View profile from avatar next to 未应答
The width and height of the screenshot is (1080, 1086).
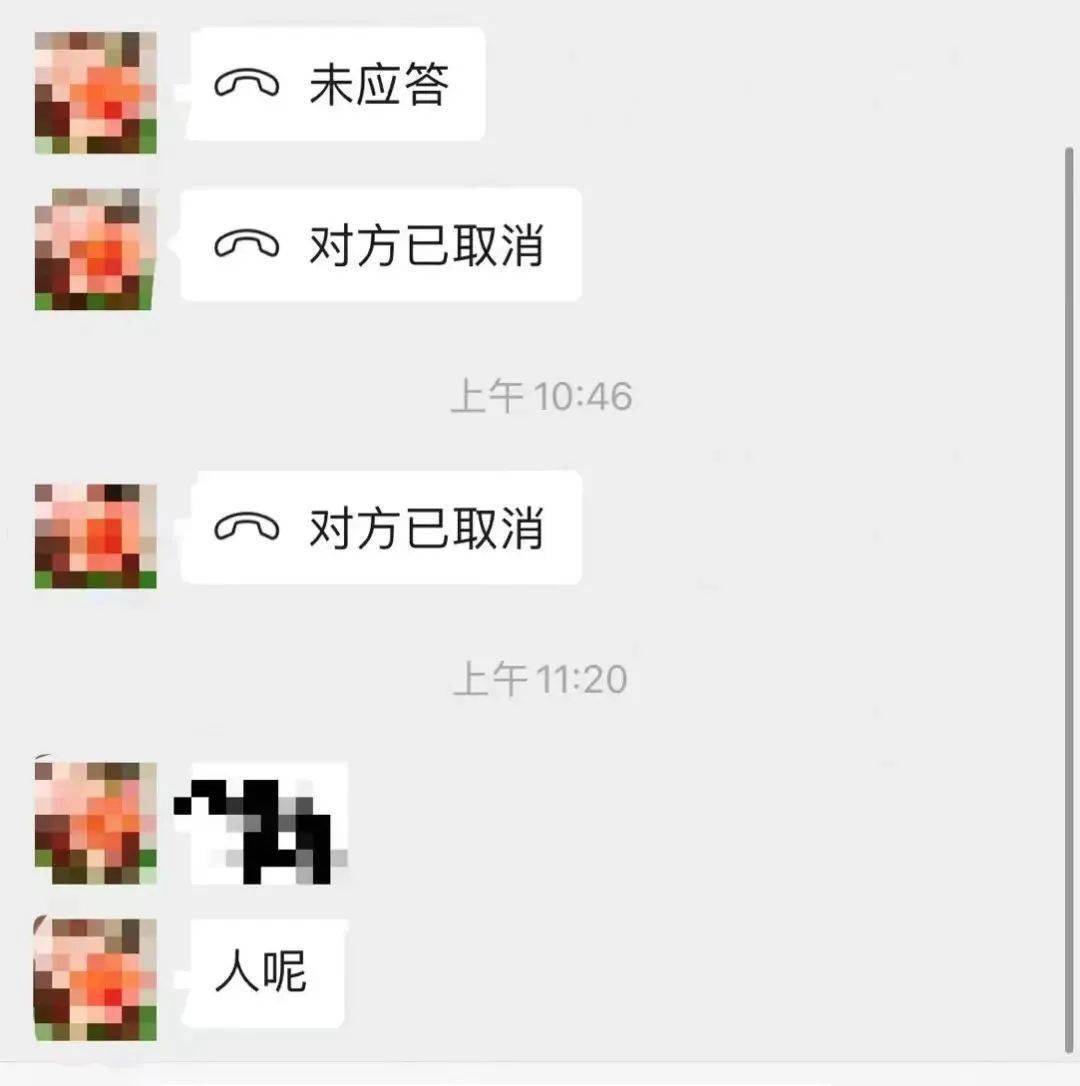tap(95, 92)
